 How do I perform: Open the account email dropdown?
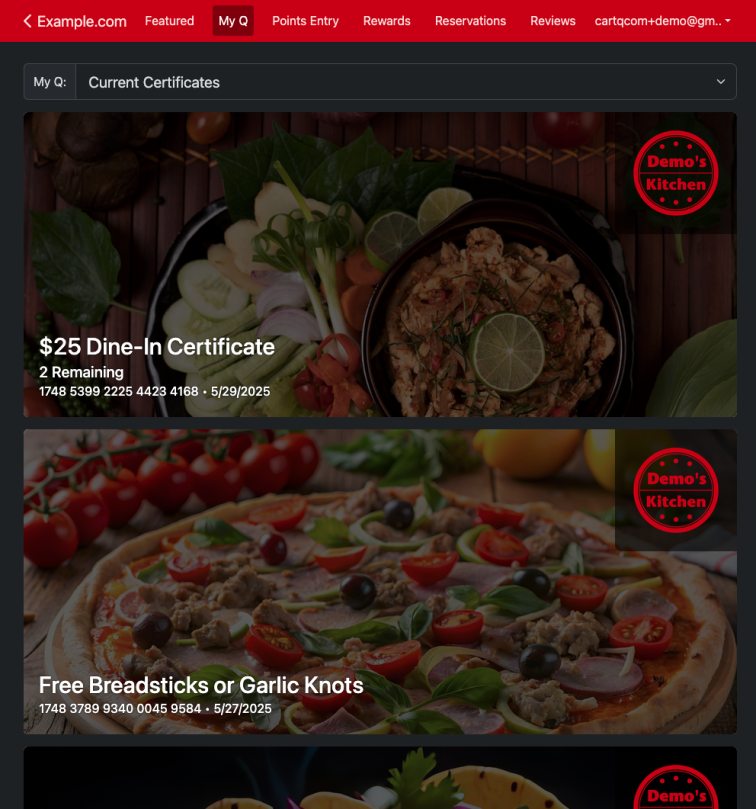click(662, 21)
